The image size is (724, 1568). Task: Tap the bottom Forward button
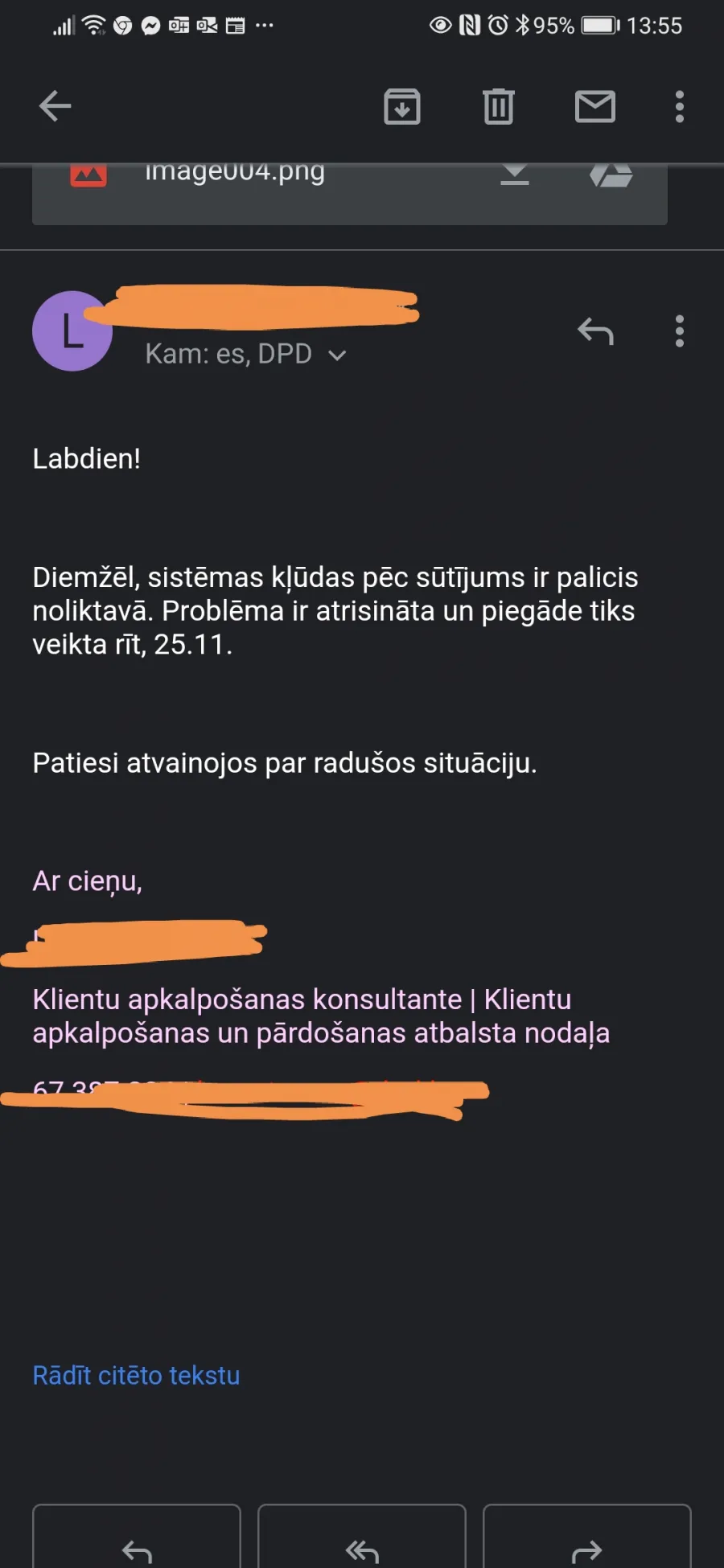587,1536
